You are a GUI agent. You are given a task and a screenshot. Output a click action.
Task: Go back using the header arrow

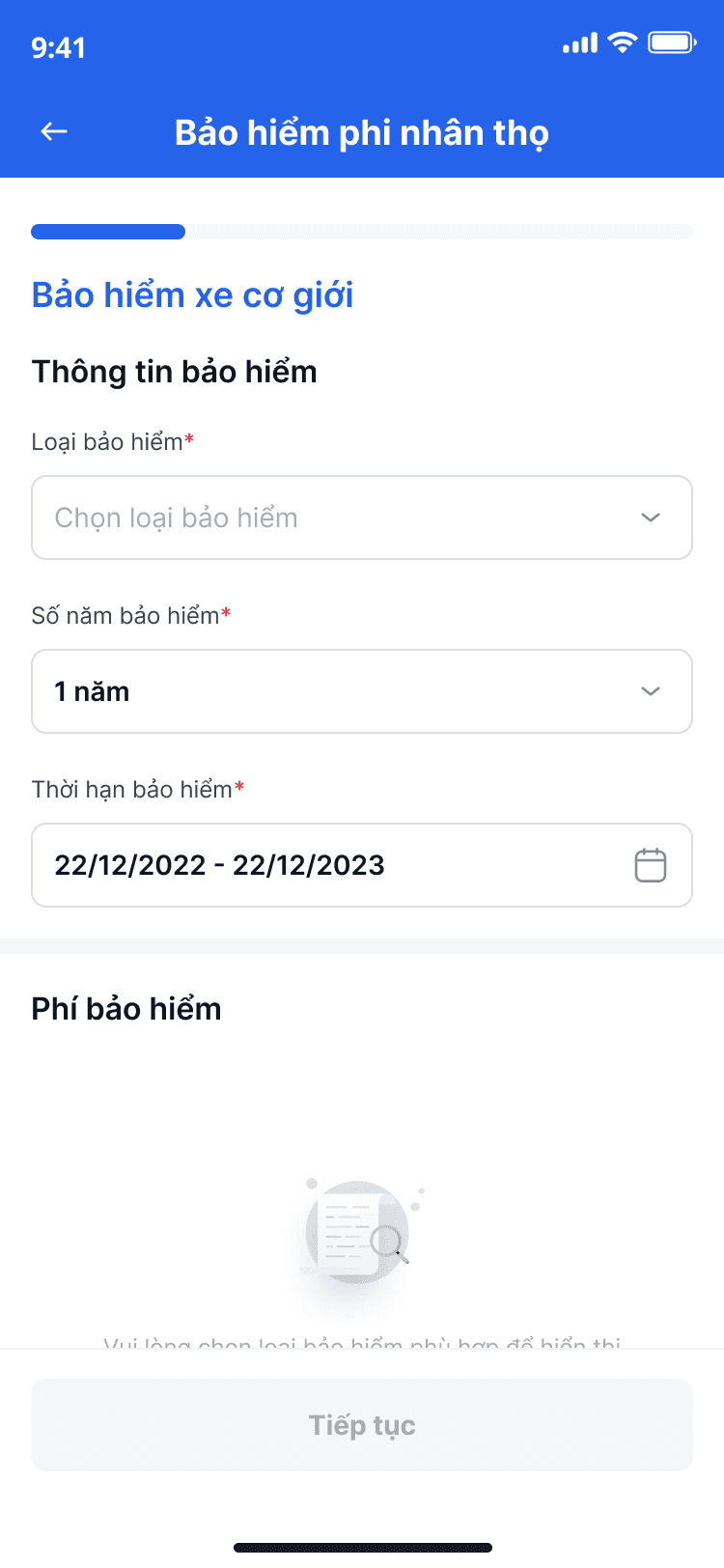click(54, 131)
